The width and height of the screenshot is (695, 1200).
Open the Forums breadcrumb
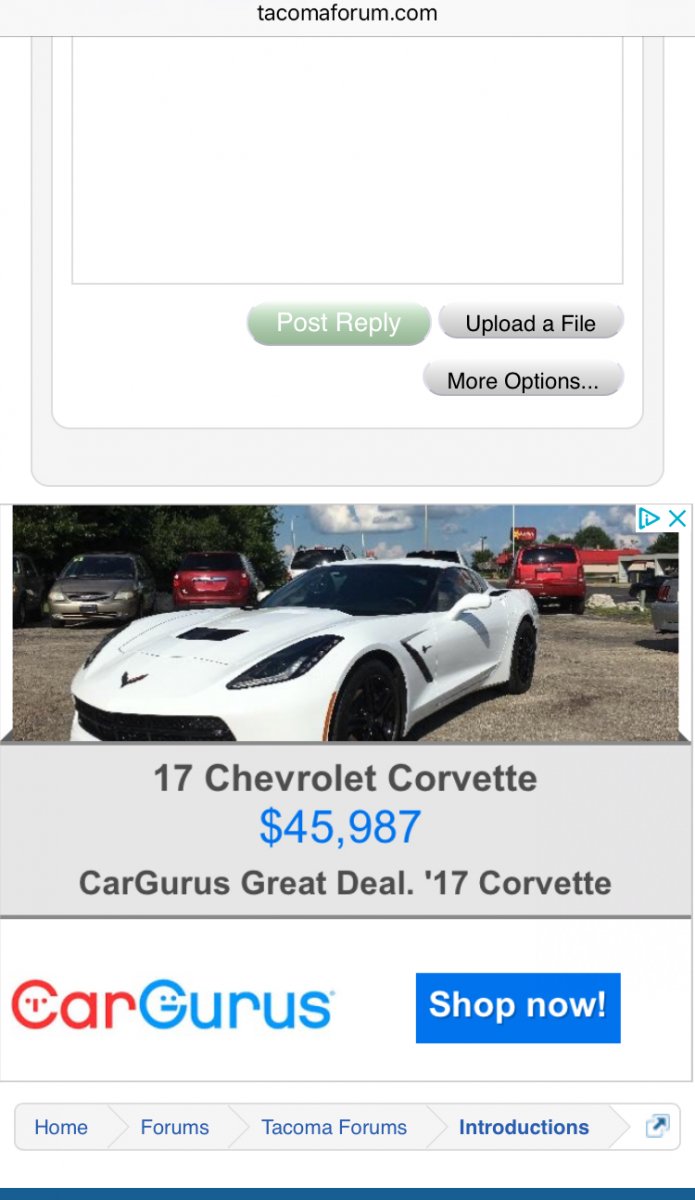(x=174, y=1127)
